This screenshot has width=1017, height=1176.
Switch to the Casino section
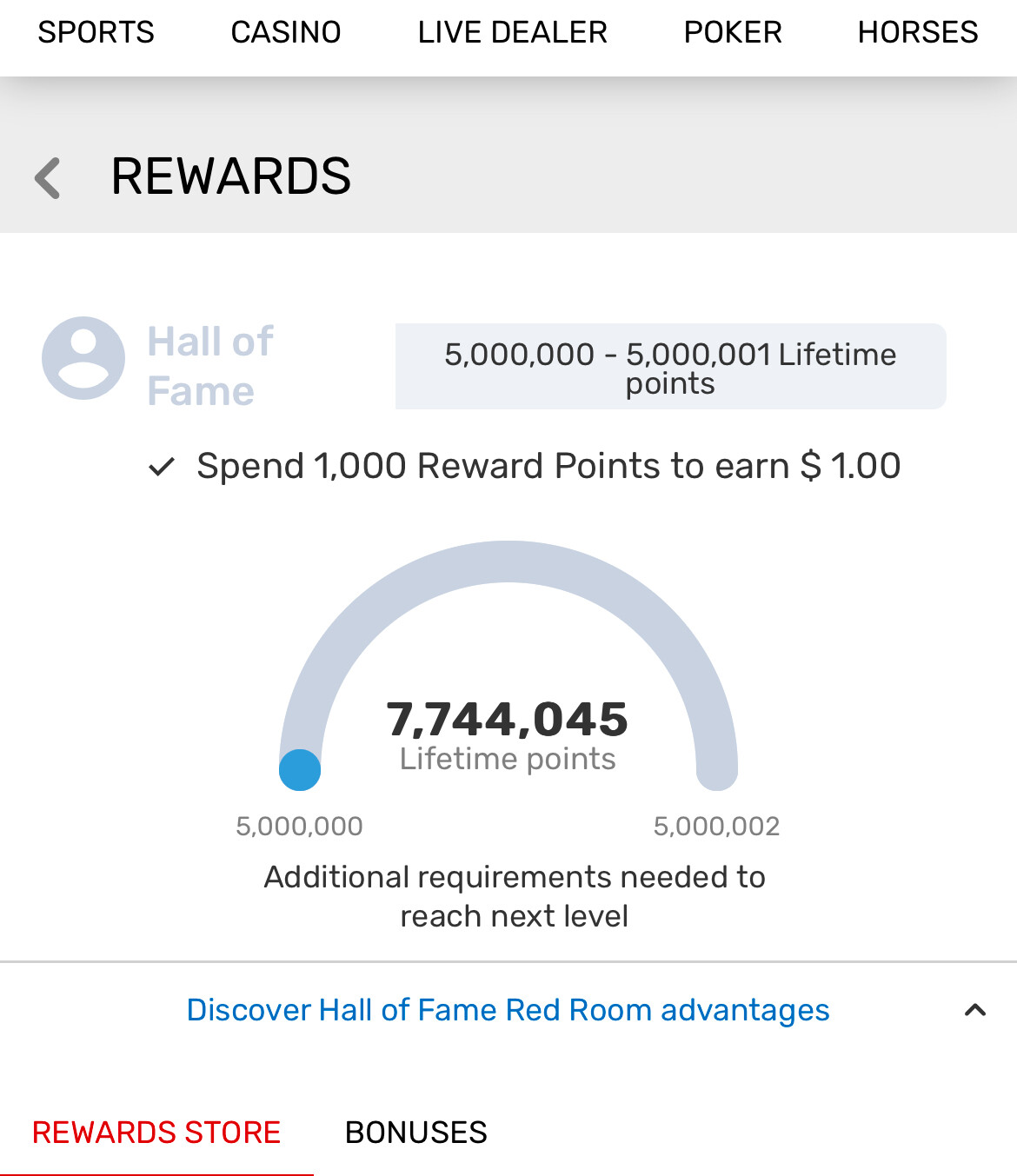click(x=285, y=32)
